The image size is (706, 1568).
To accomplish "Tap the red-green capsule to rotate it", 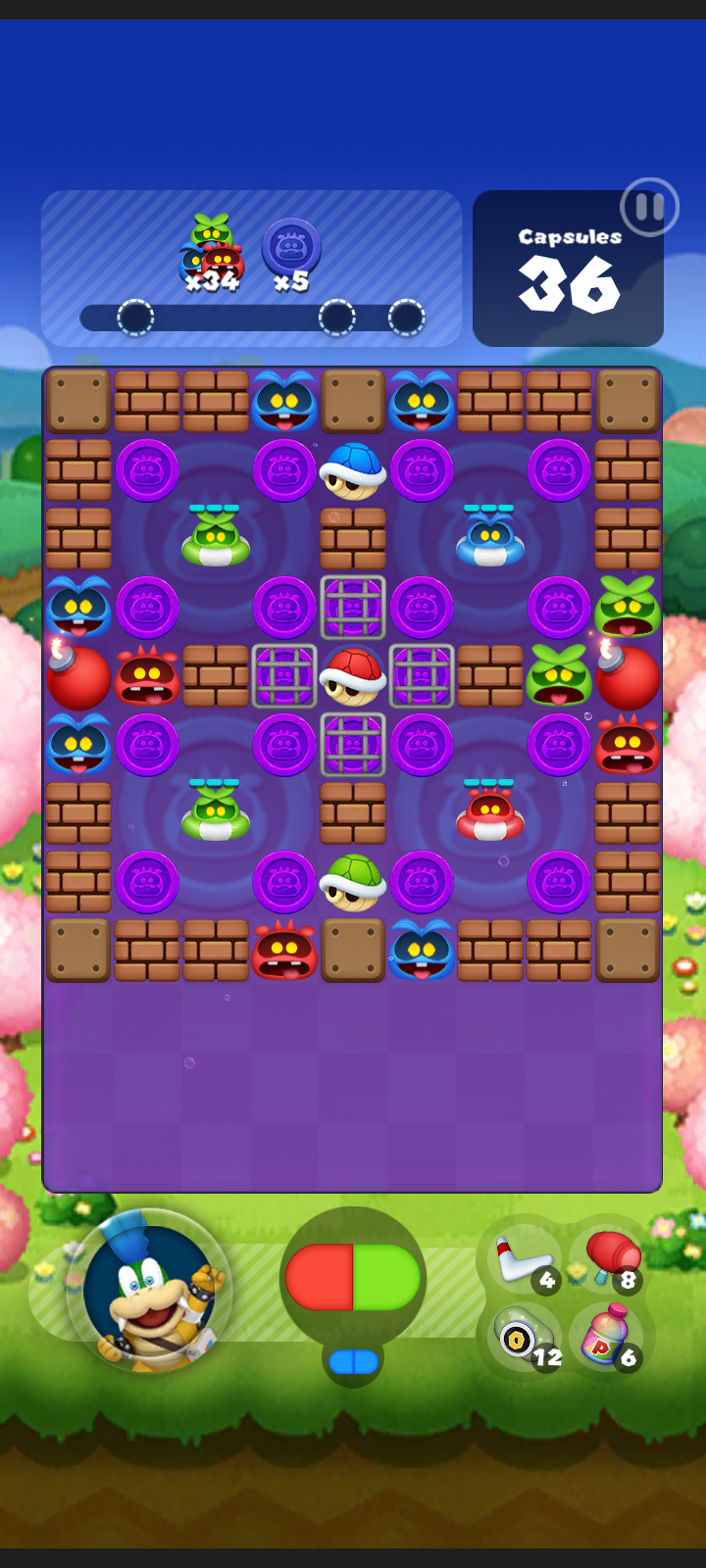I will click(353, 1278).
